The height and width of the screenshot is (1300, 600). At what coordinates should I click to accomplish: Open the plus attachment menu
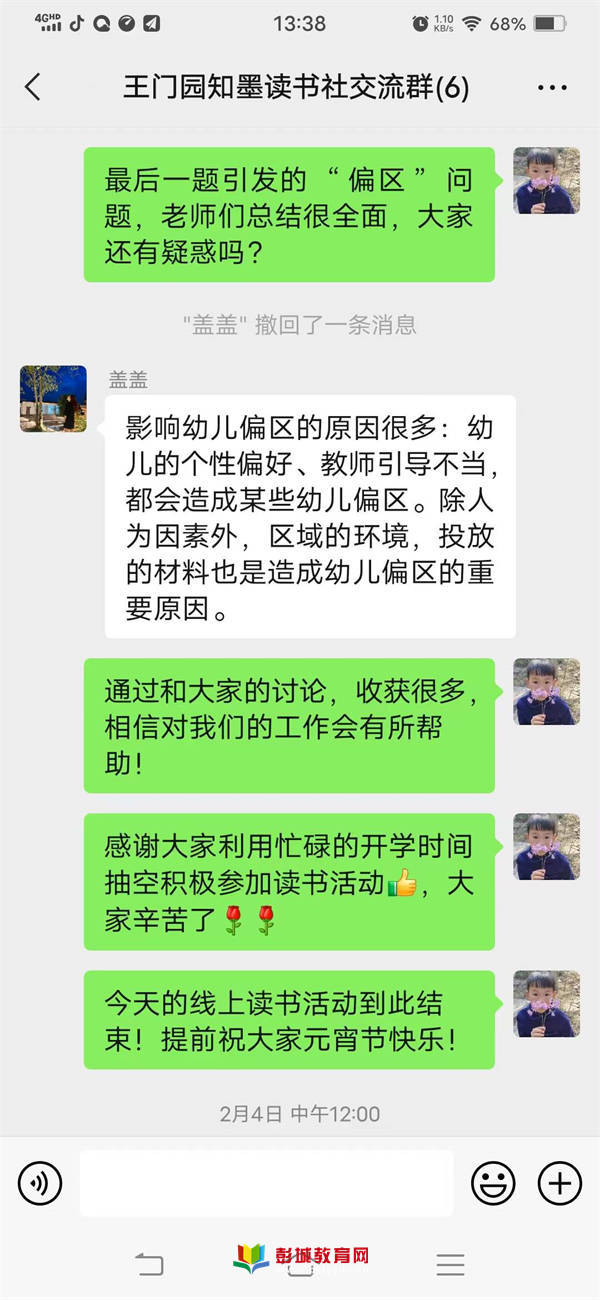tap(559, 1184)
